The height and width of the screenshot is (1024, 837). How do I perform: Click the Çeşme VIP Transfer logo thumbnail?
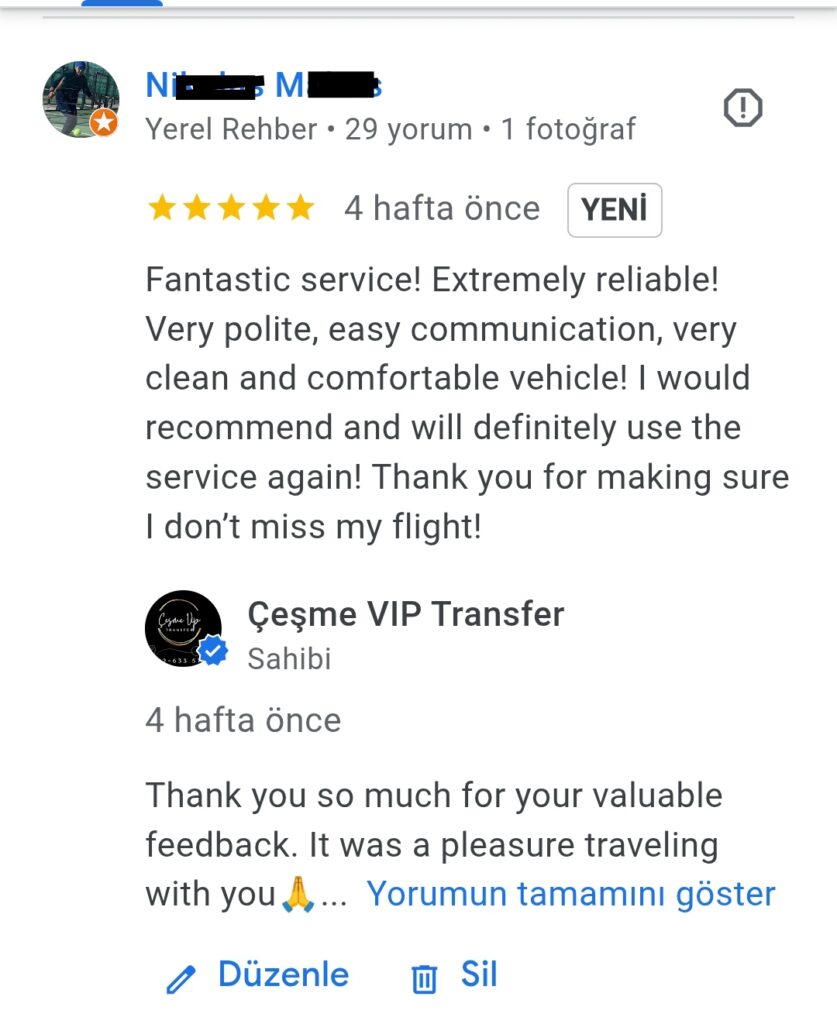[182, 630]
